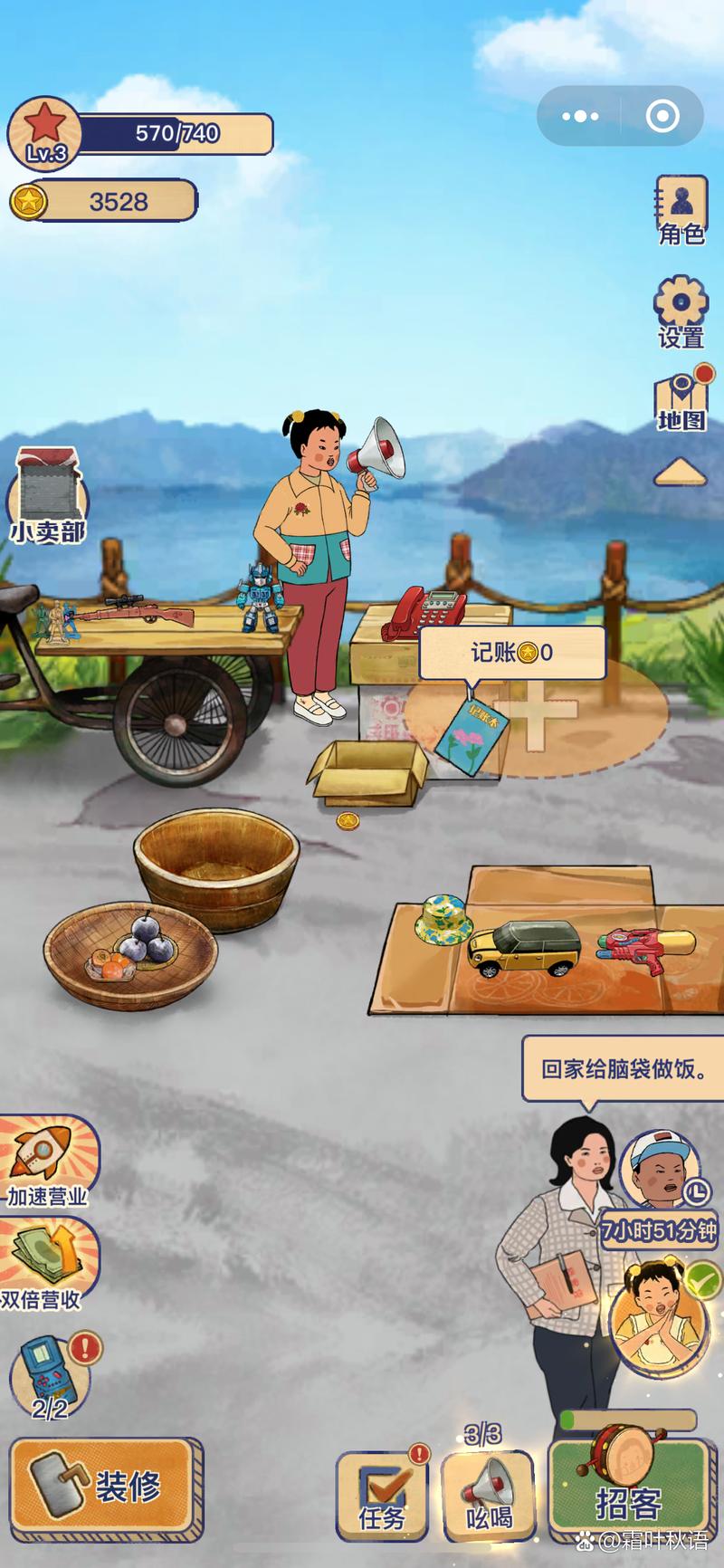Image resolution: width=724 pixels, height=1568 pixels.
Task: Open the handheld game console icon showing 2/2
Action: (x=51, y=1376)
